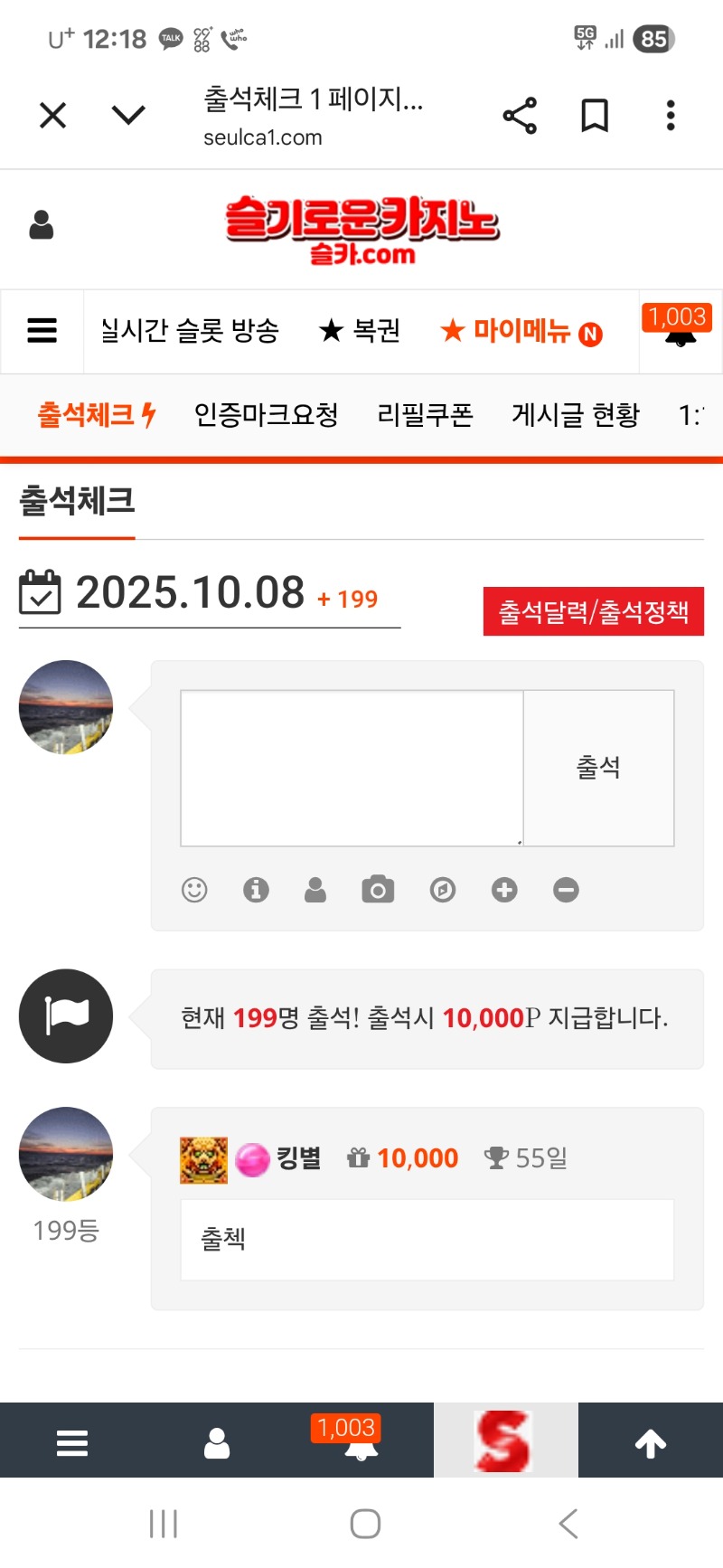The height and width of the screenshot is (1568, 723).
Task: Switch to the 인증마크요청 tab
Action: [x=267, y=415]
